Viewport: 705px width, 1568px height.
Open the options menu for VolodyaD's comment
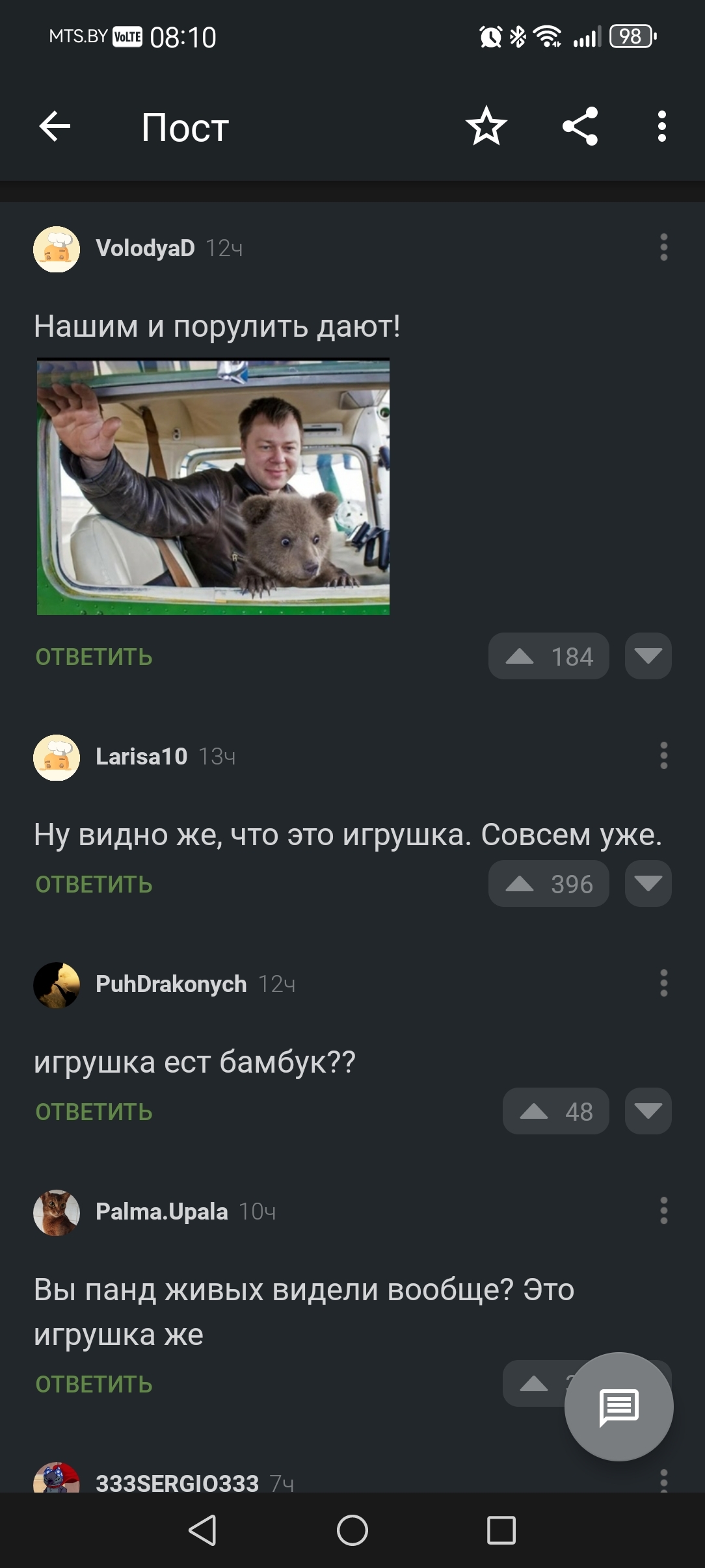(663, 248)
